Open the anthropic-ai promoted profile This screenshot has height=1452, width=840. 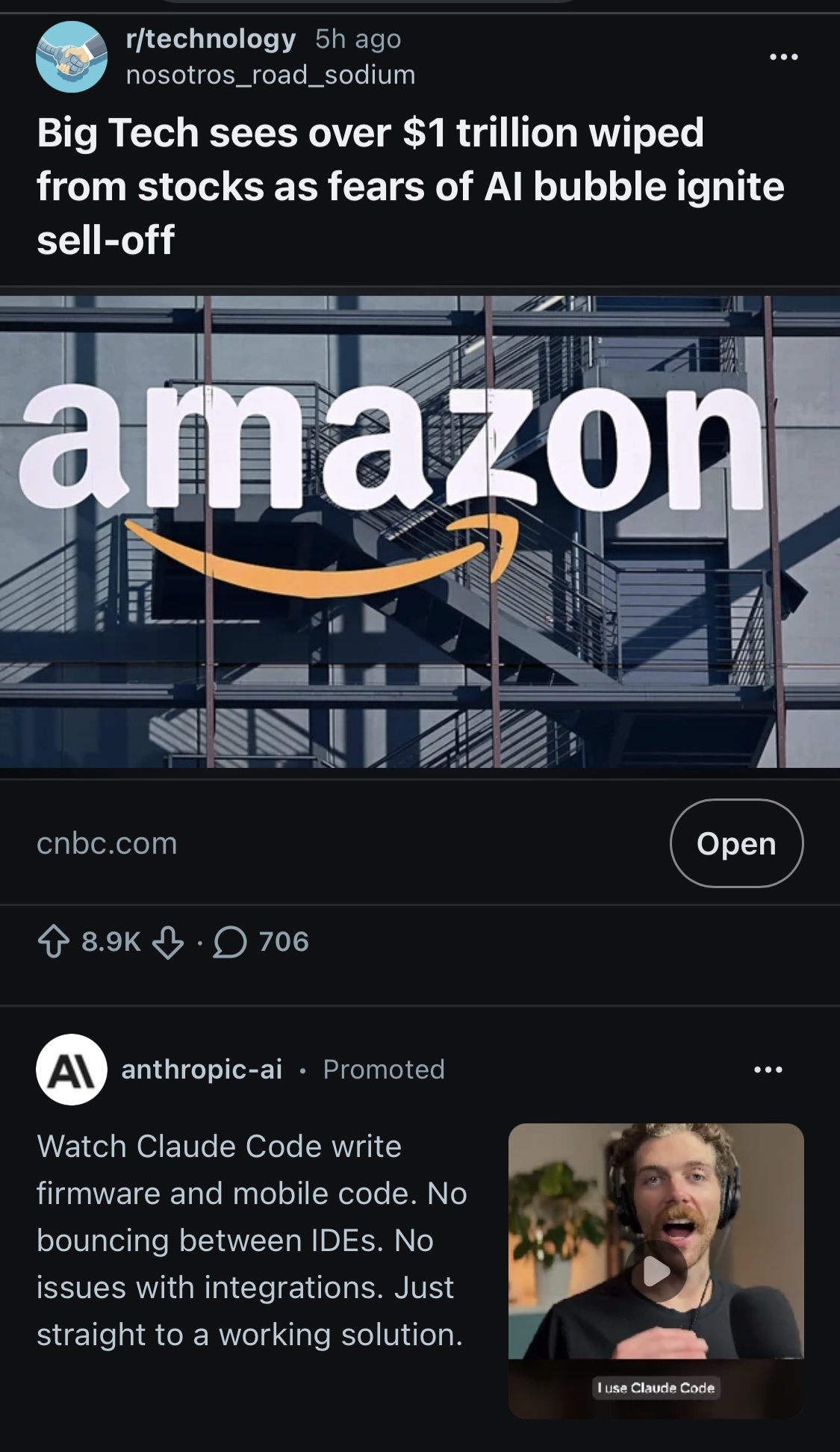[x=202, y=1070]
